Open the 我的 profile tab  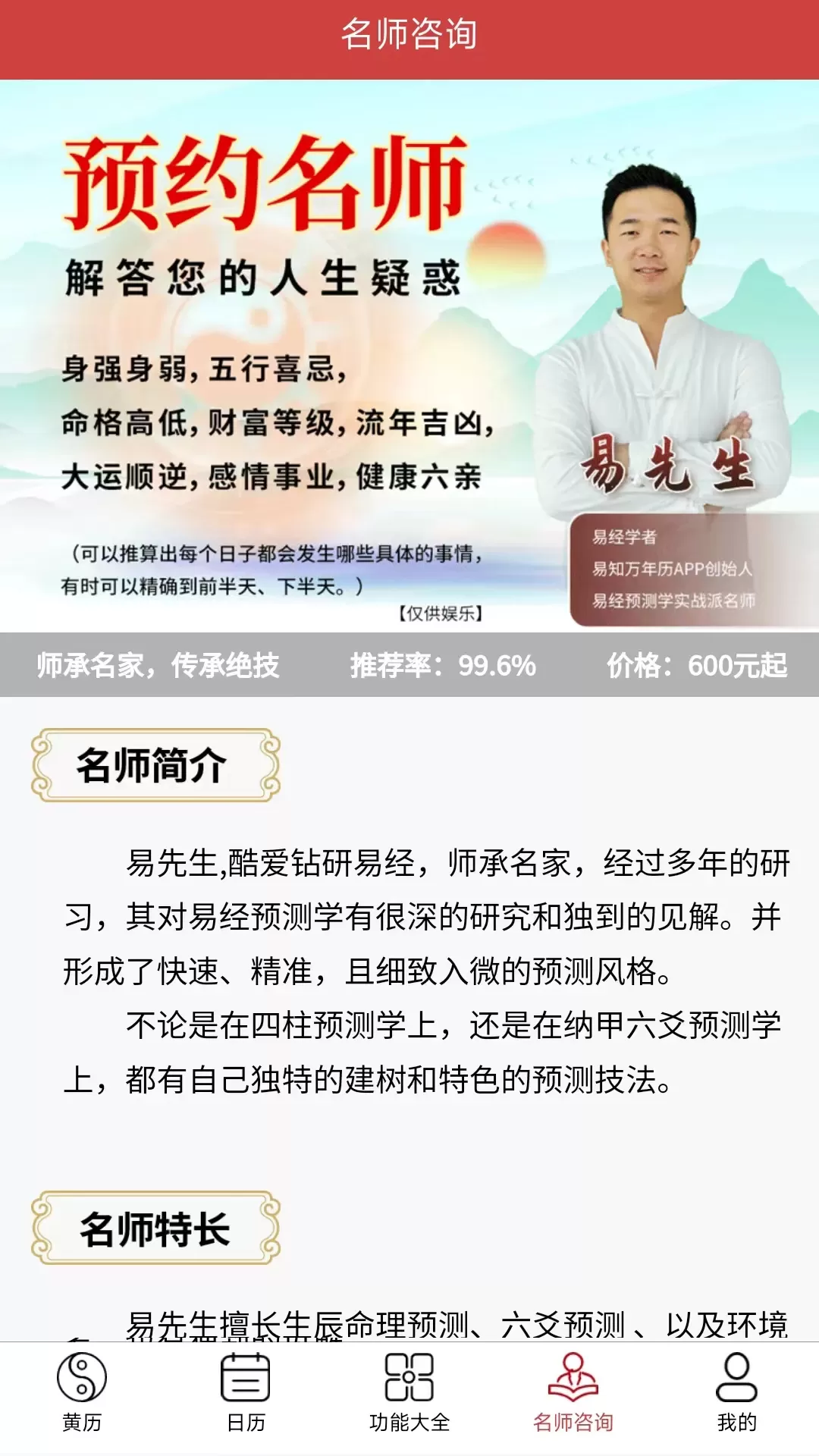737,1392
